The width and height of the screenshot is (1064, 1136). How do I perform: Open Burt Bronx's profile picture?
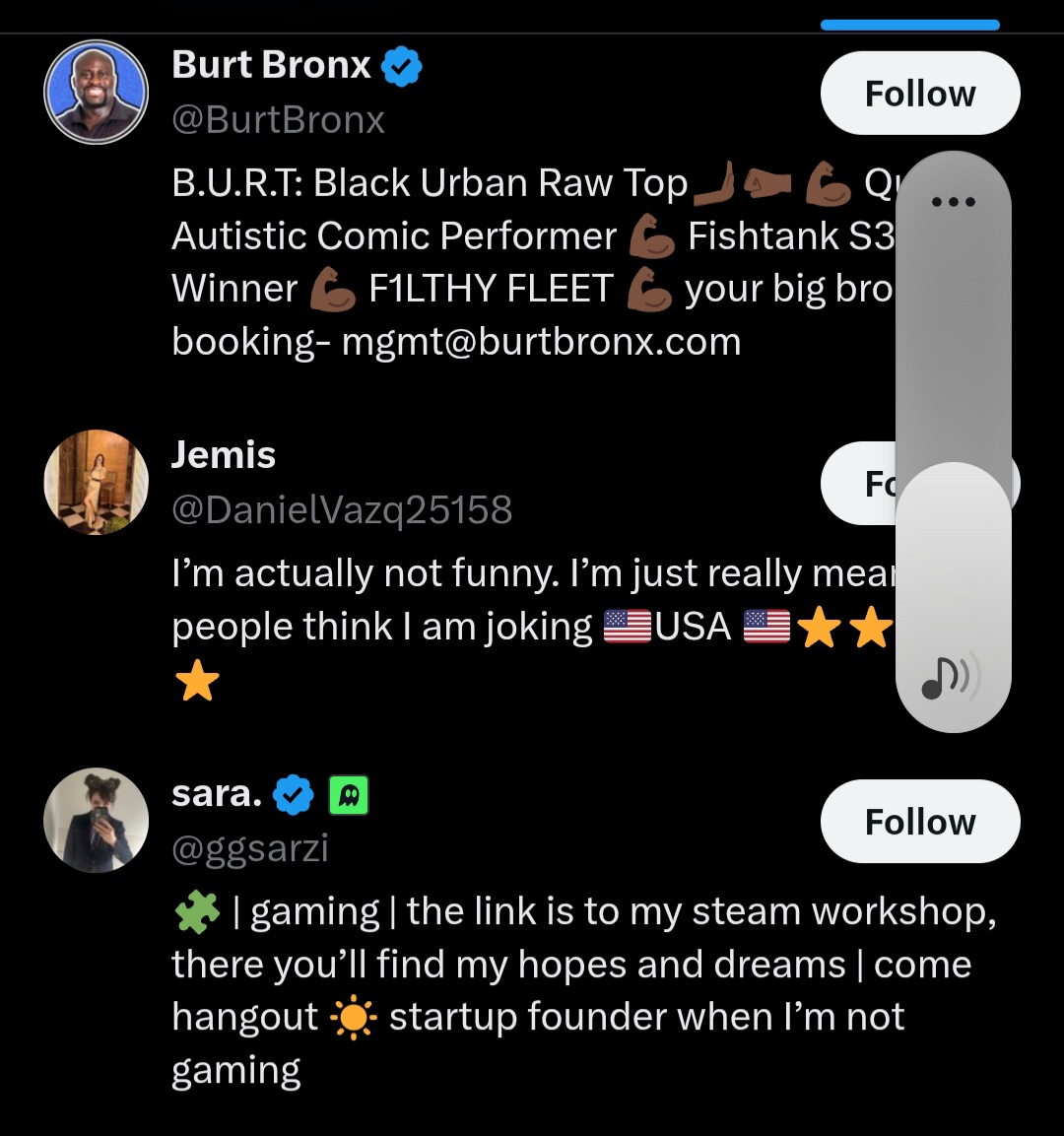[x=96, y=93]
